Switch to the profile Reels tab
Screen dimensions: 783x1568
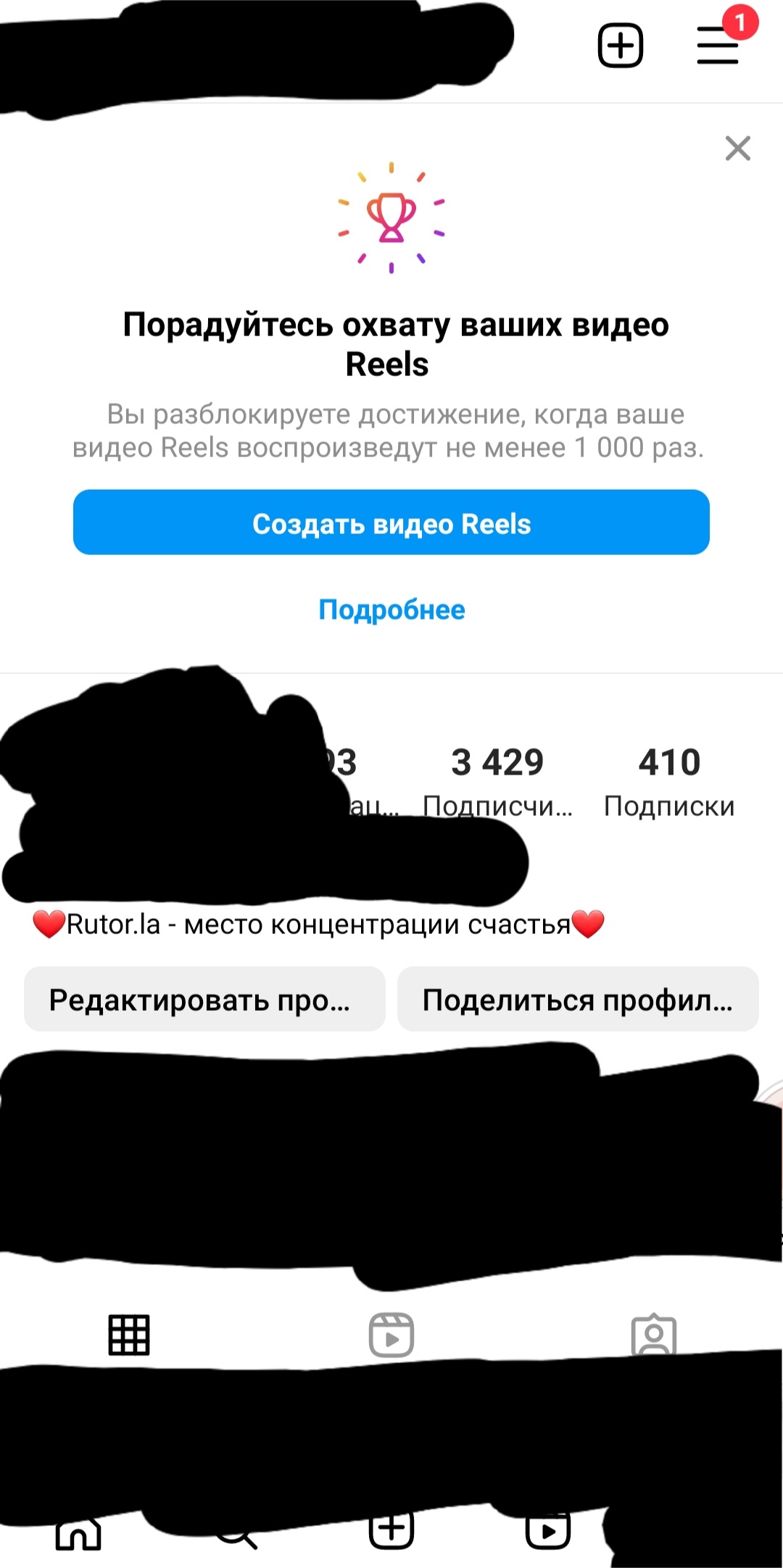391,1334
